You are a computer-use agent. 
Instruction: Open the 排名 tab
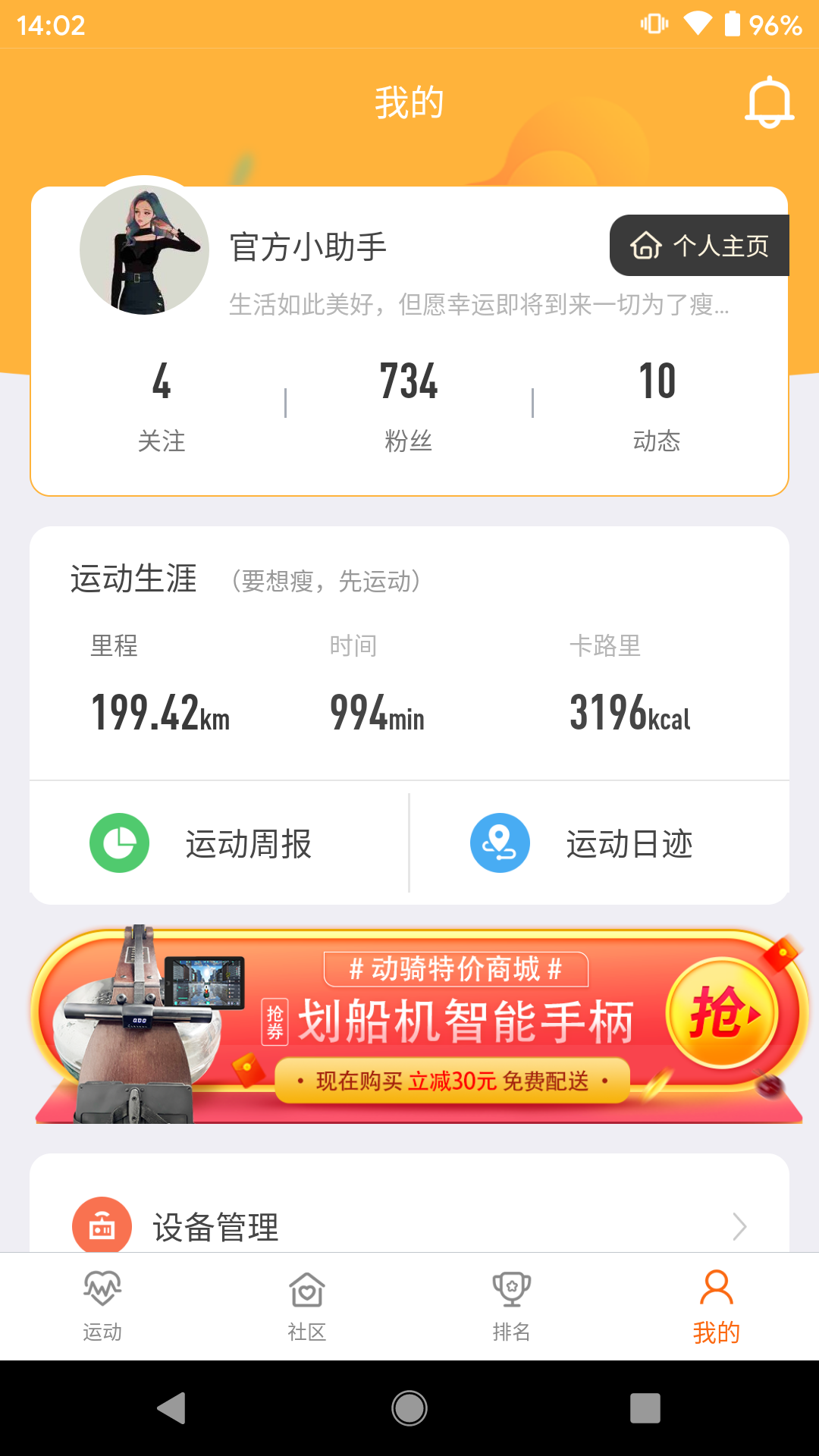pos(512,1306)
